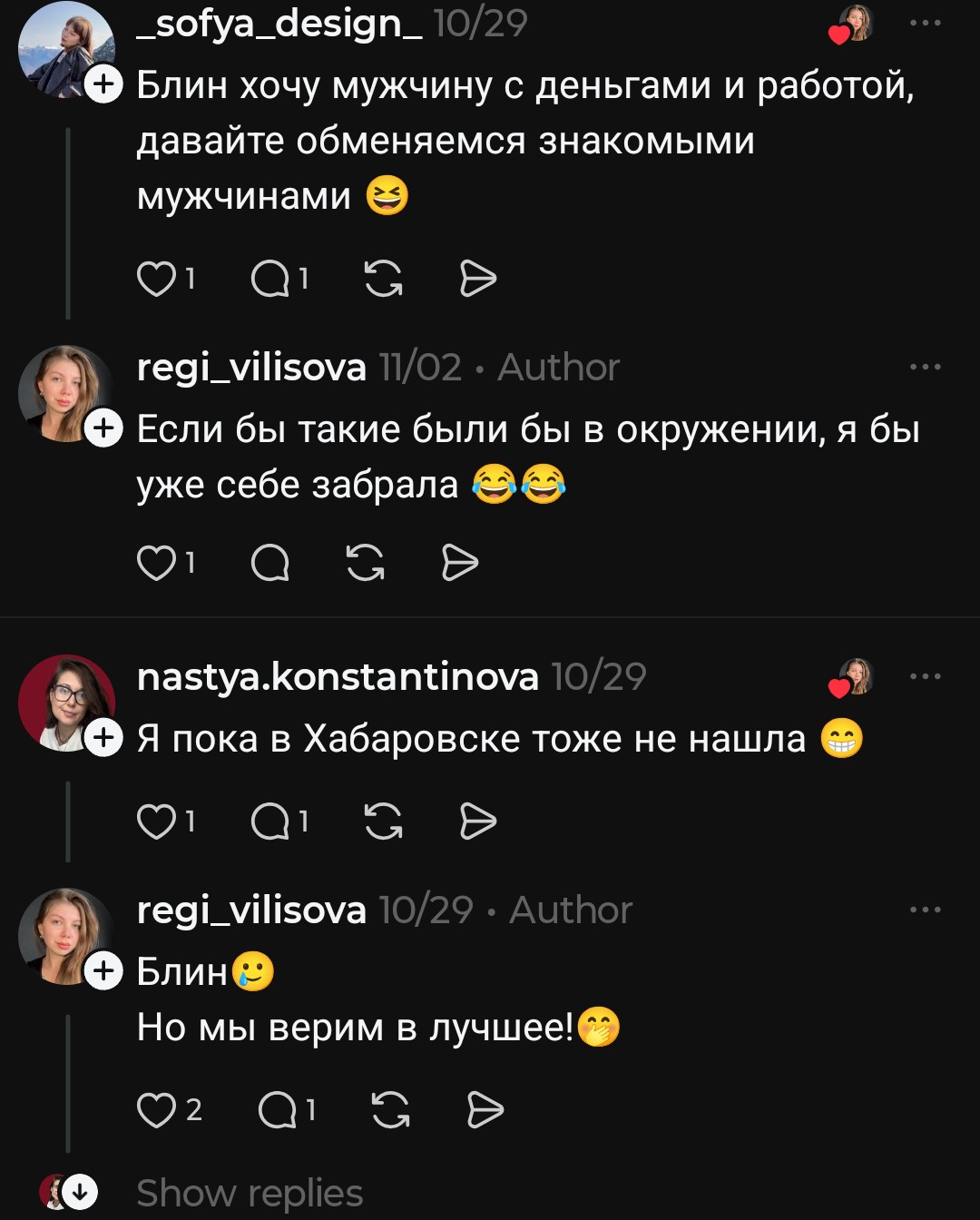The height and width of the screenshot is (1220, 980).
Task: Share _sofya_design_'s comment via send icon
Action: point(478,279)
